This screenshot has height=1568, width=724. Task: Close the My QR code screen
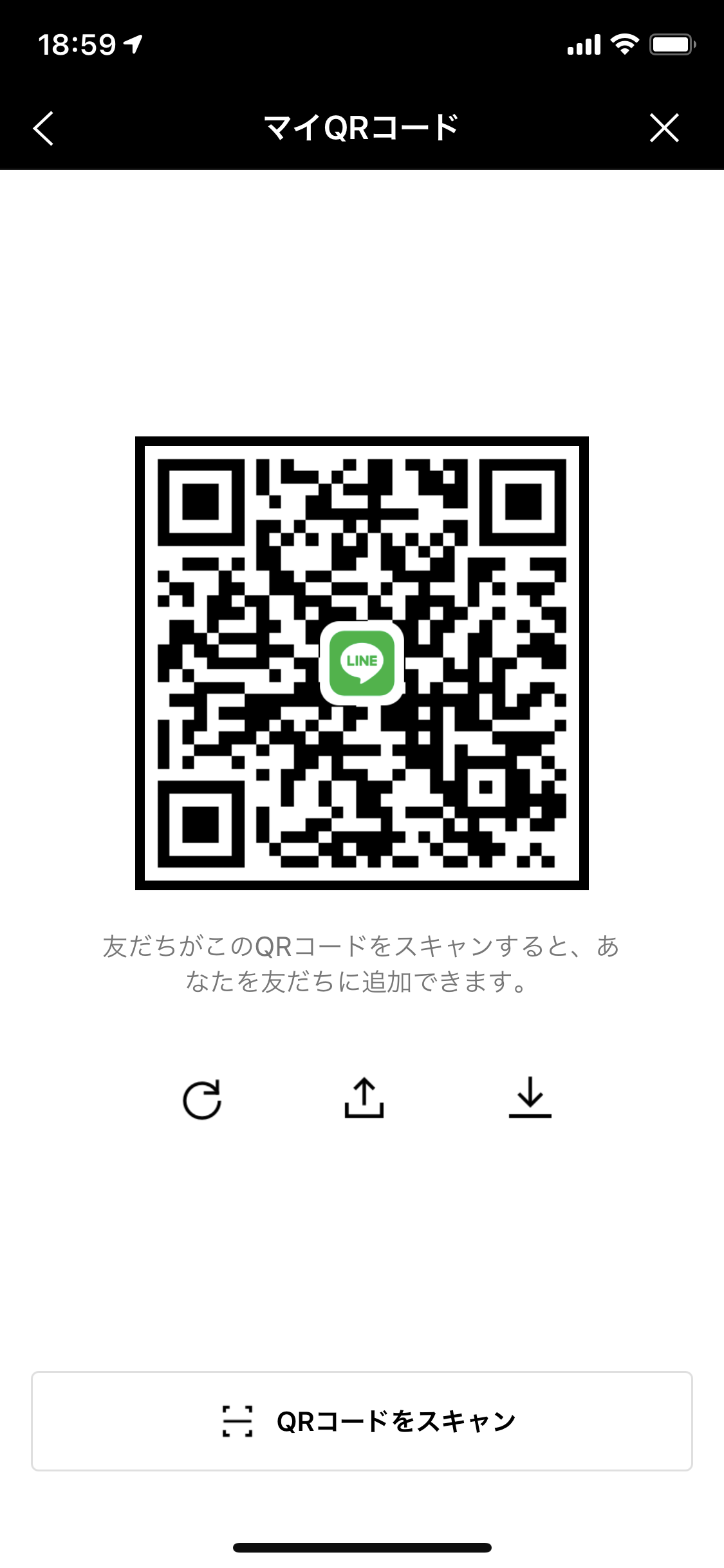pos(664,127)
